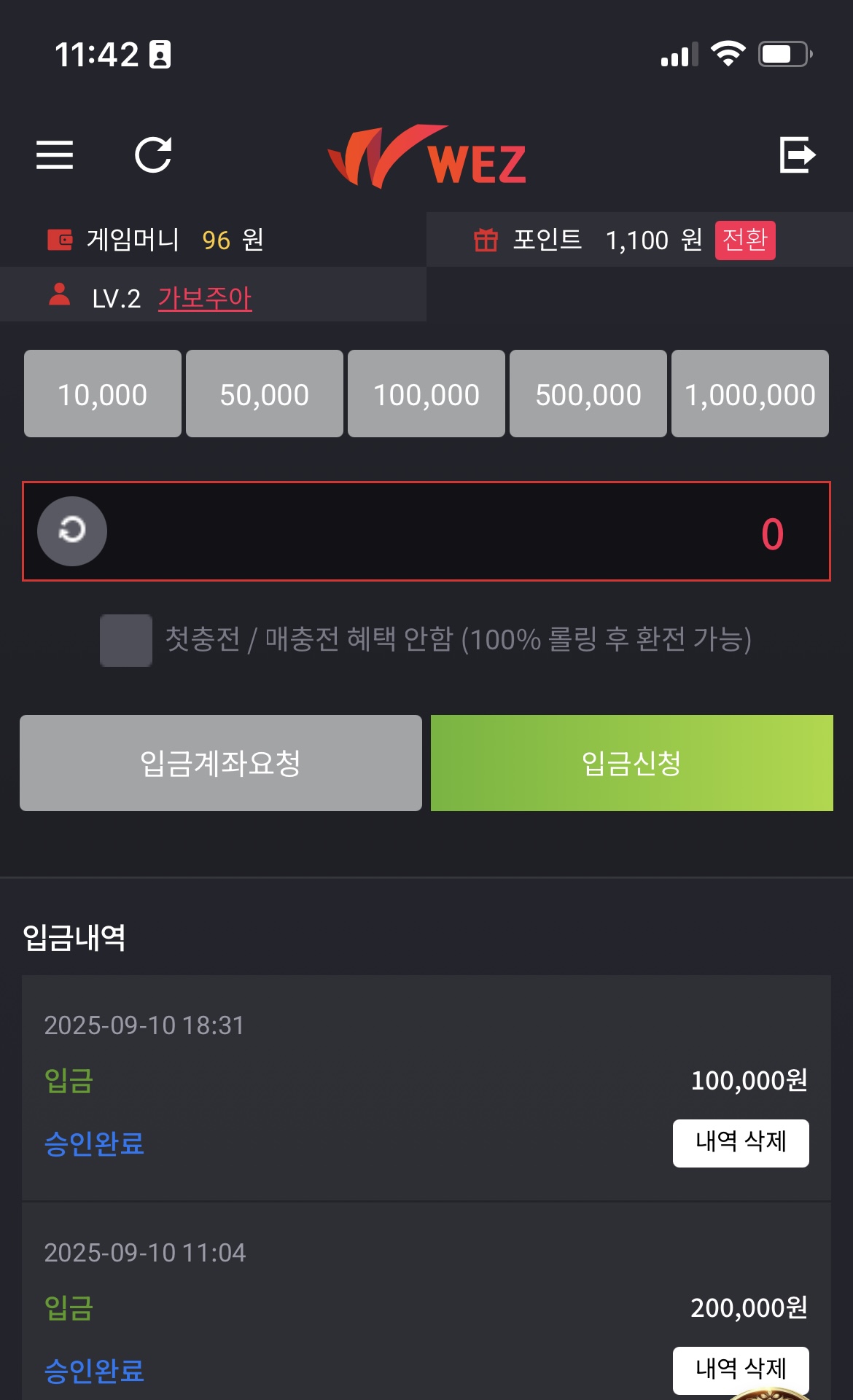Tap the logout icon
The width and height of the screenshot is (853, 1400).
coord(797,155)
